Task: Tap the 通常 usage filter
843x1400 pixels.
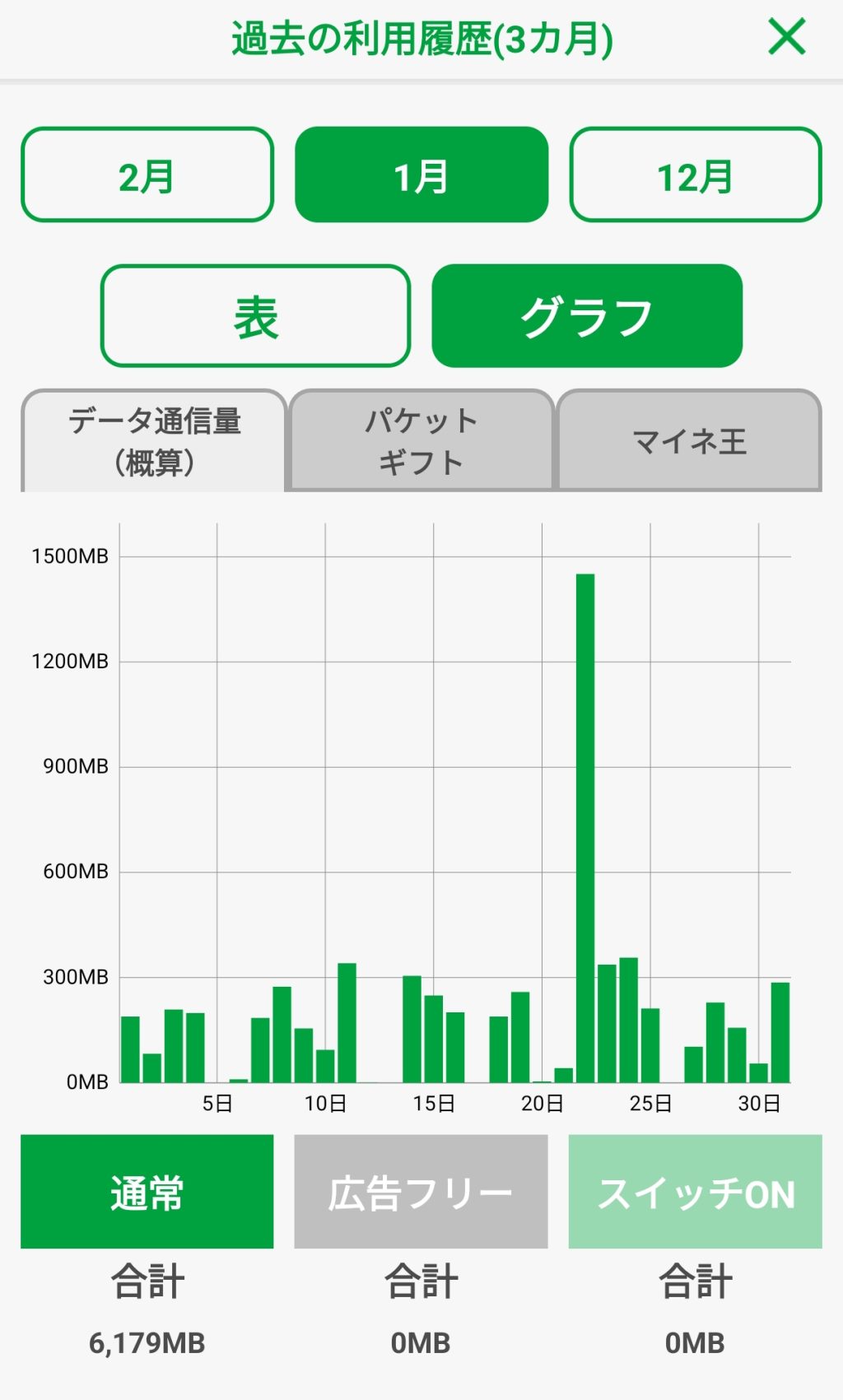Action: coord(147,1192)
